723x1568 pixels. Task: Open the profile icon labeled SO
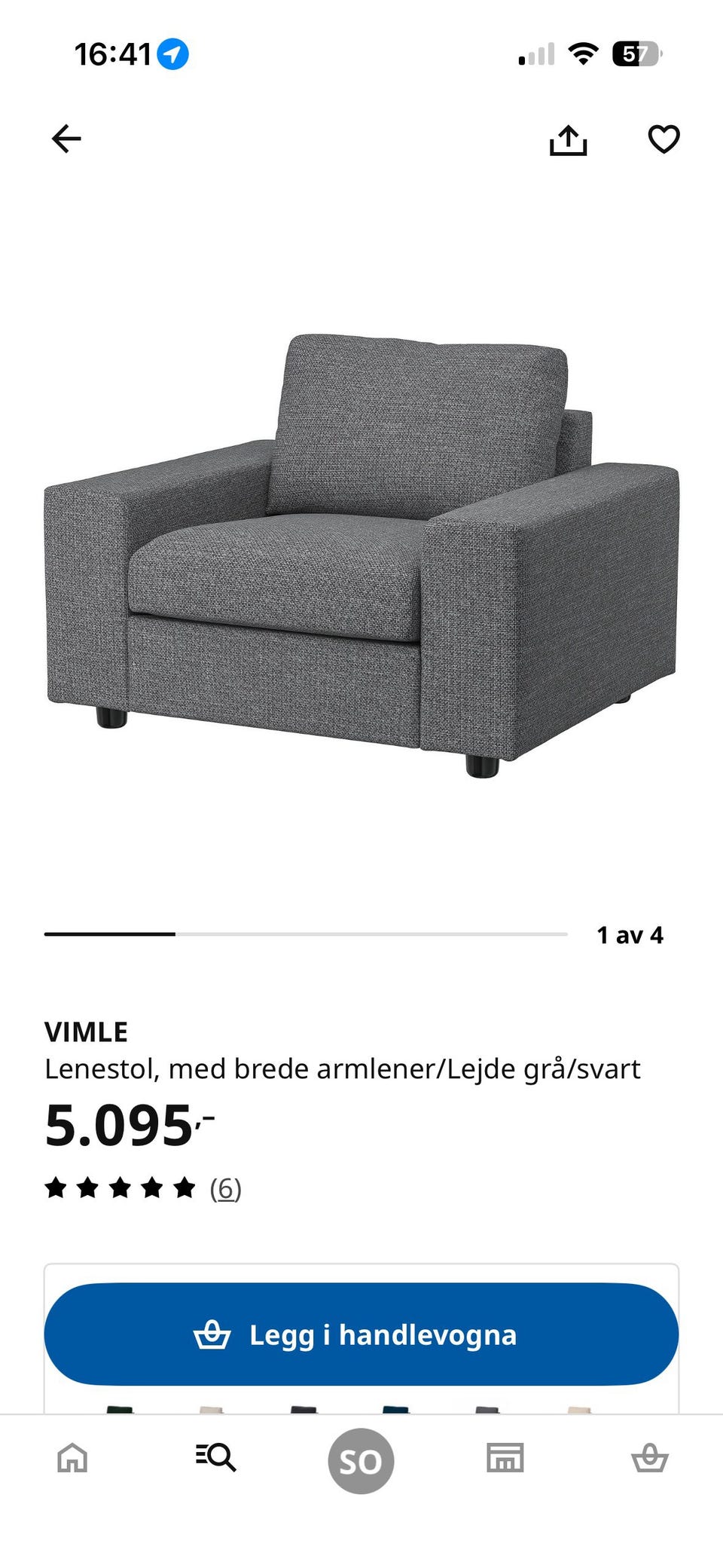pos(361,1459)
